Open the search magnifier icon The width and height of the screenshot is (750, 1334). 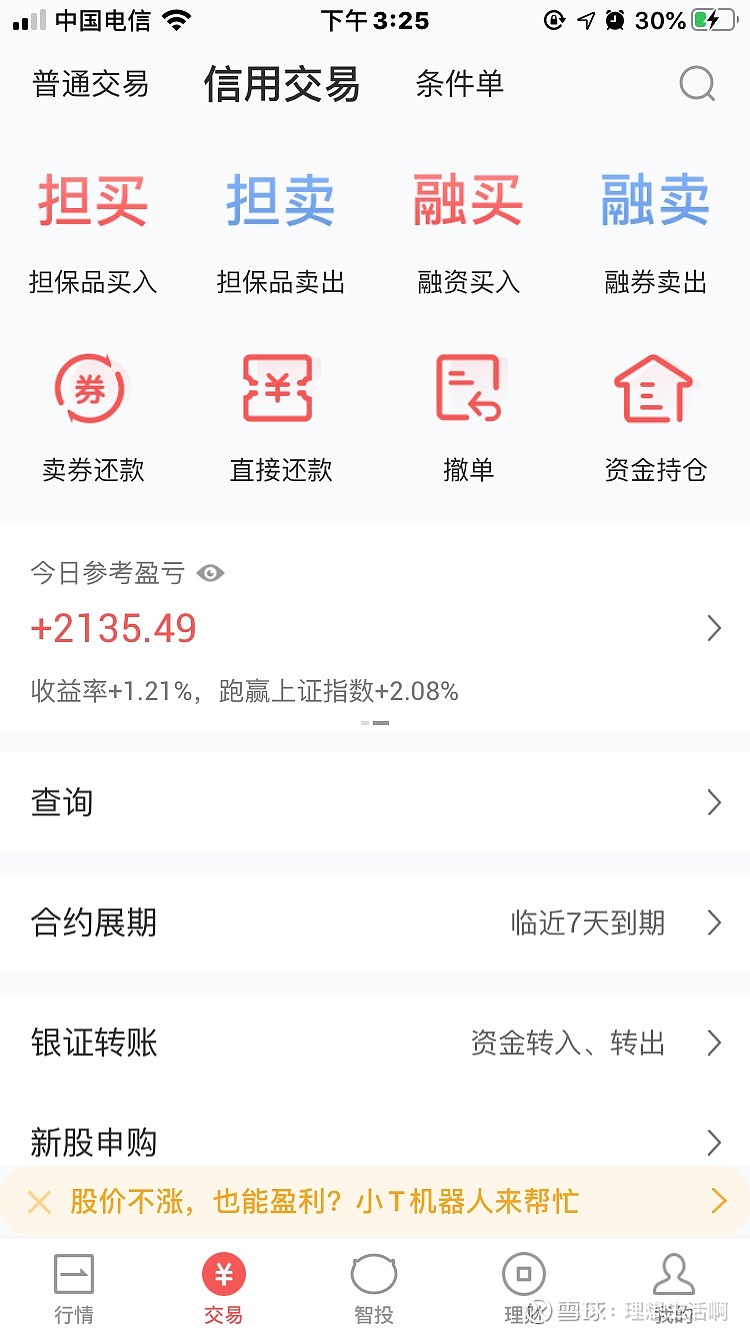coord(697,84)
